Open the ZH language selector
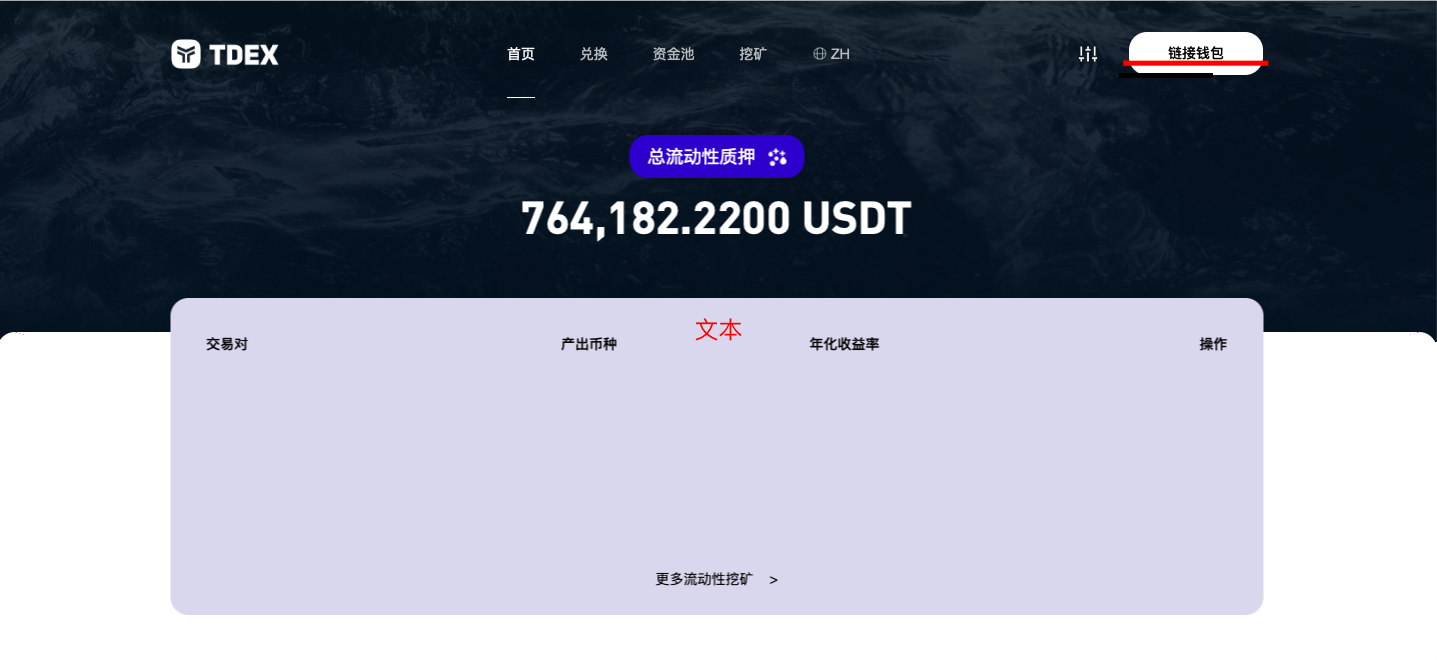Viewport: 1437px width, 660px height. pos(831,54)
